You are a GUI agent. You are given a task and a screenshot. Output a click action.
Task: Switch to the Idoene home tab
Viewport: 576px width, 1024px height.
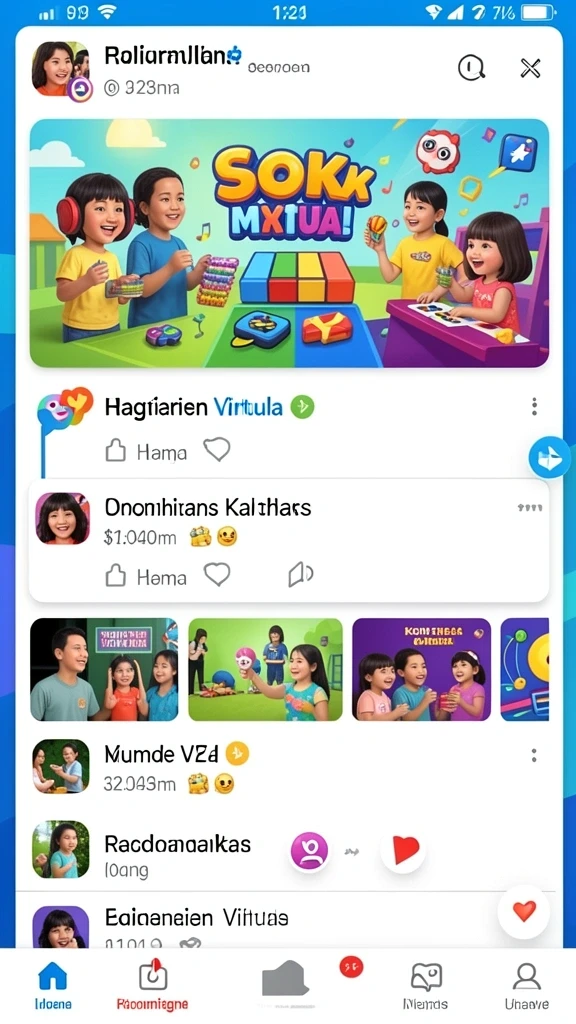tap(53, 986)
